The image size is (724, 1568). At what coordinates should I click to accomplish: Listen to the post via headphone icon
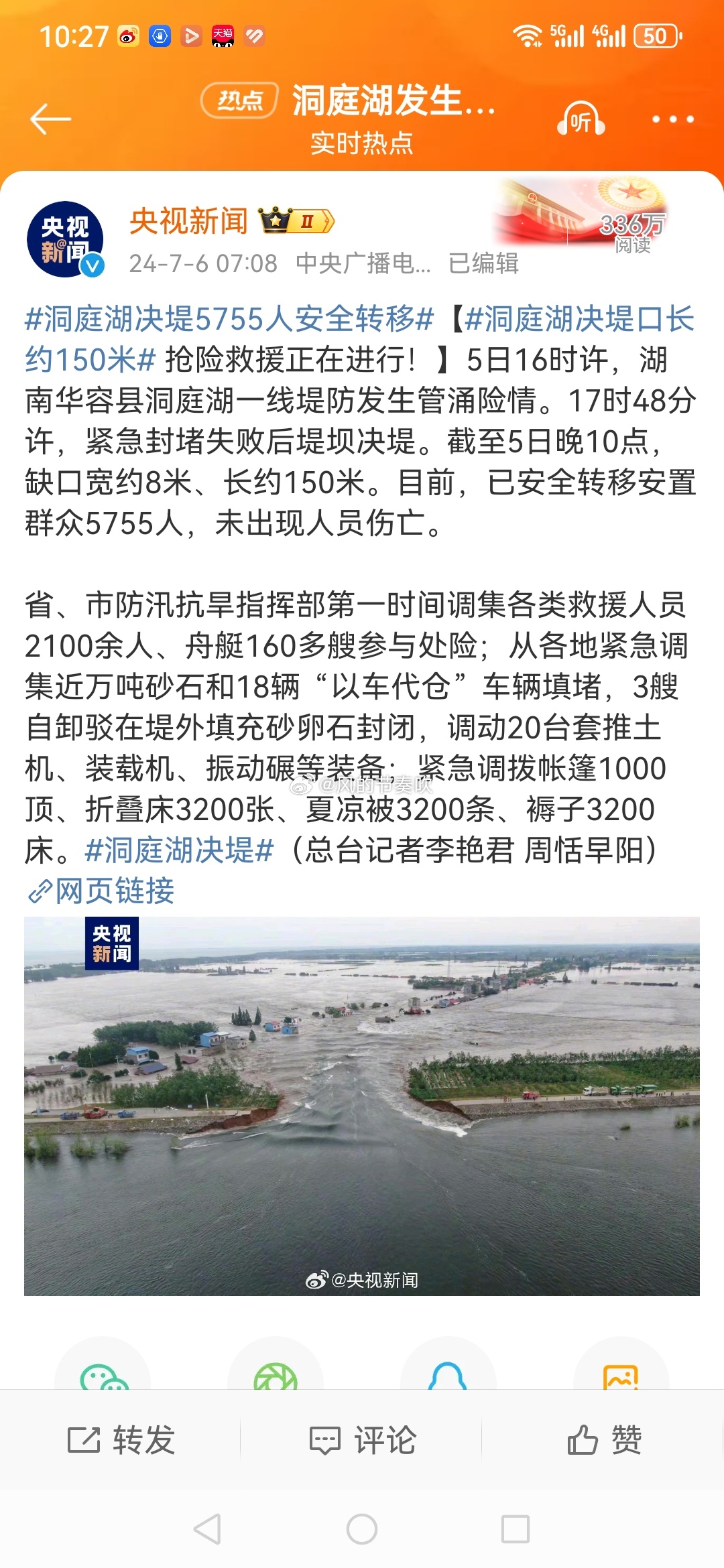point(581,119)
